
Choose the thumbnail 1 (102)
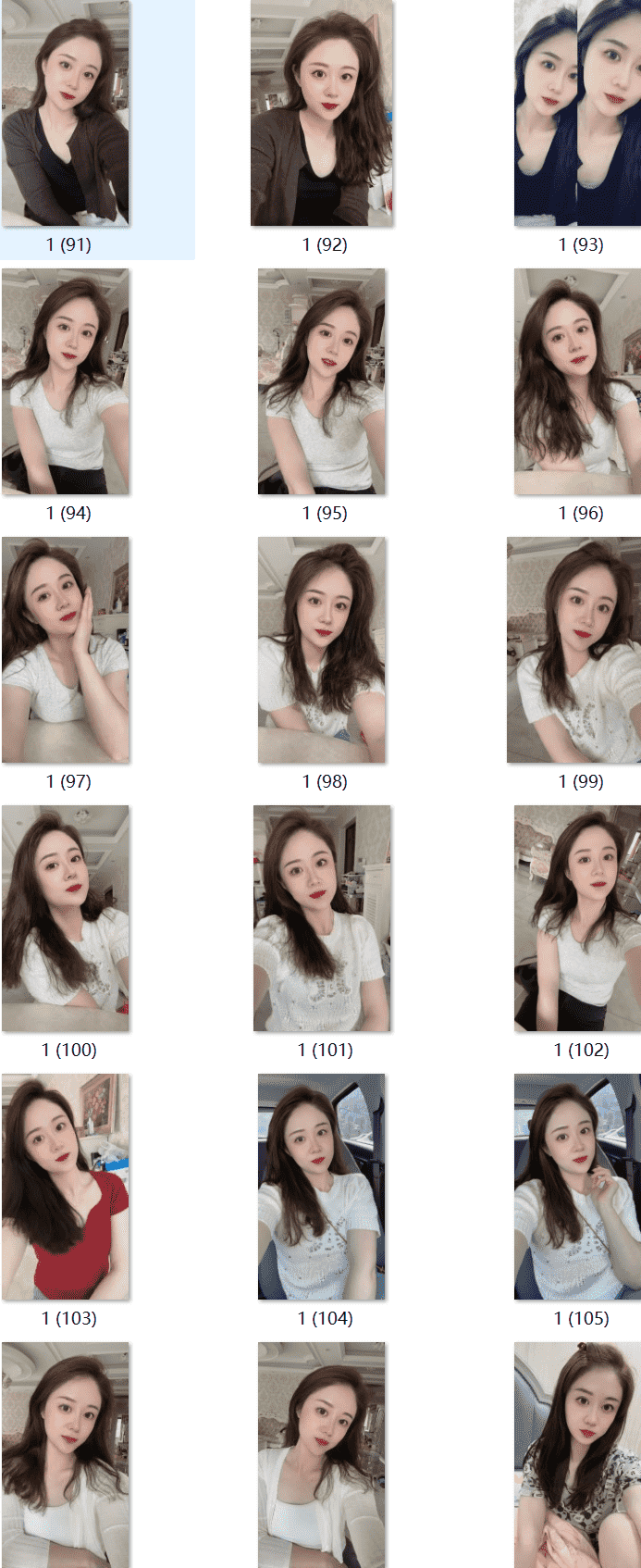tap(578, 918)
